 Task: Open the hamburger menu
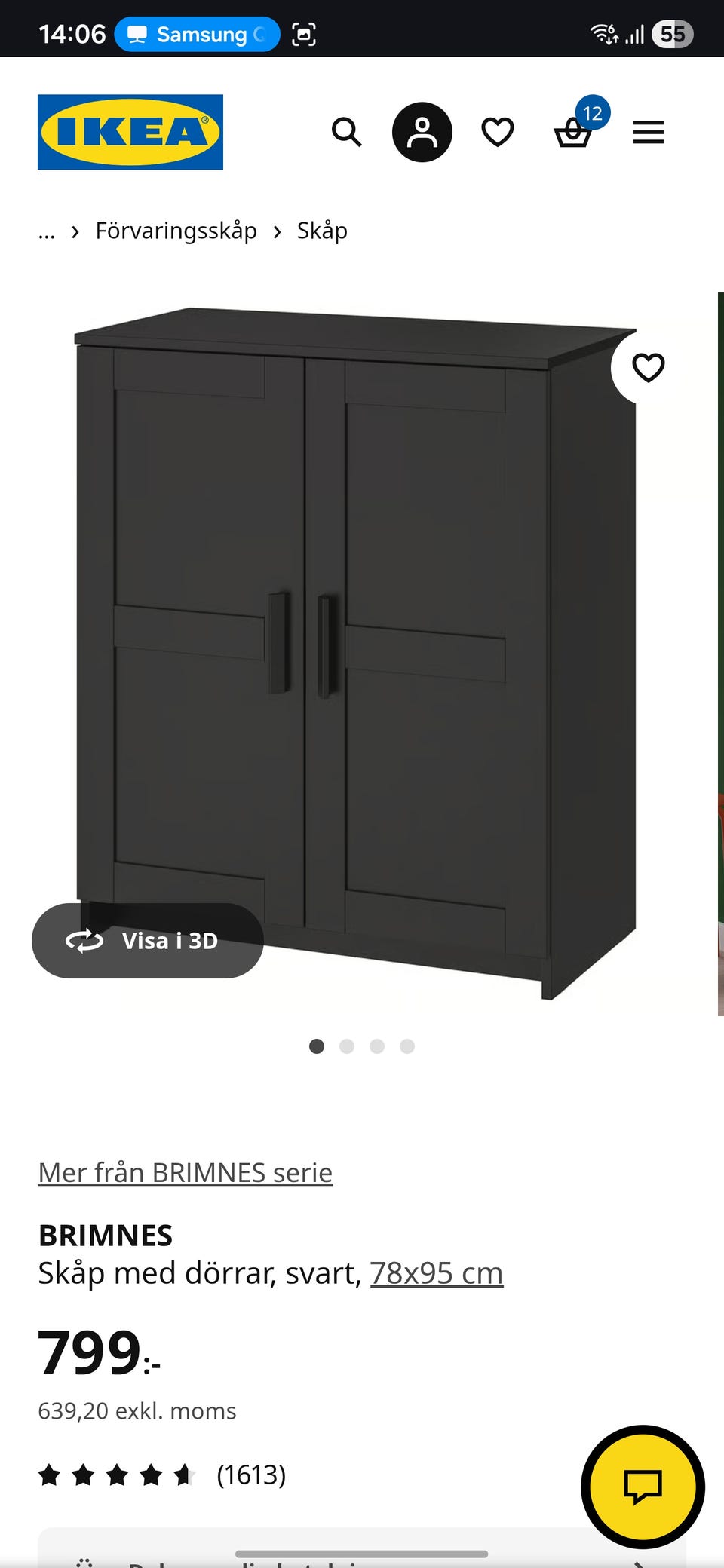649,132
